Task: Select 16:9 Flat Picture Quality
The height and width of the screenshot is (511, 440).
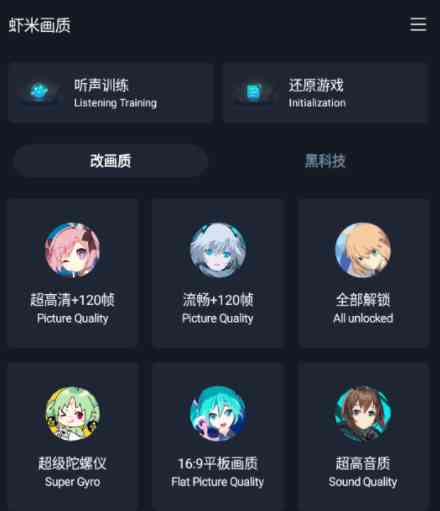Action: tap(218, 437)
